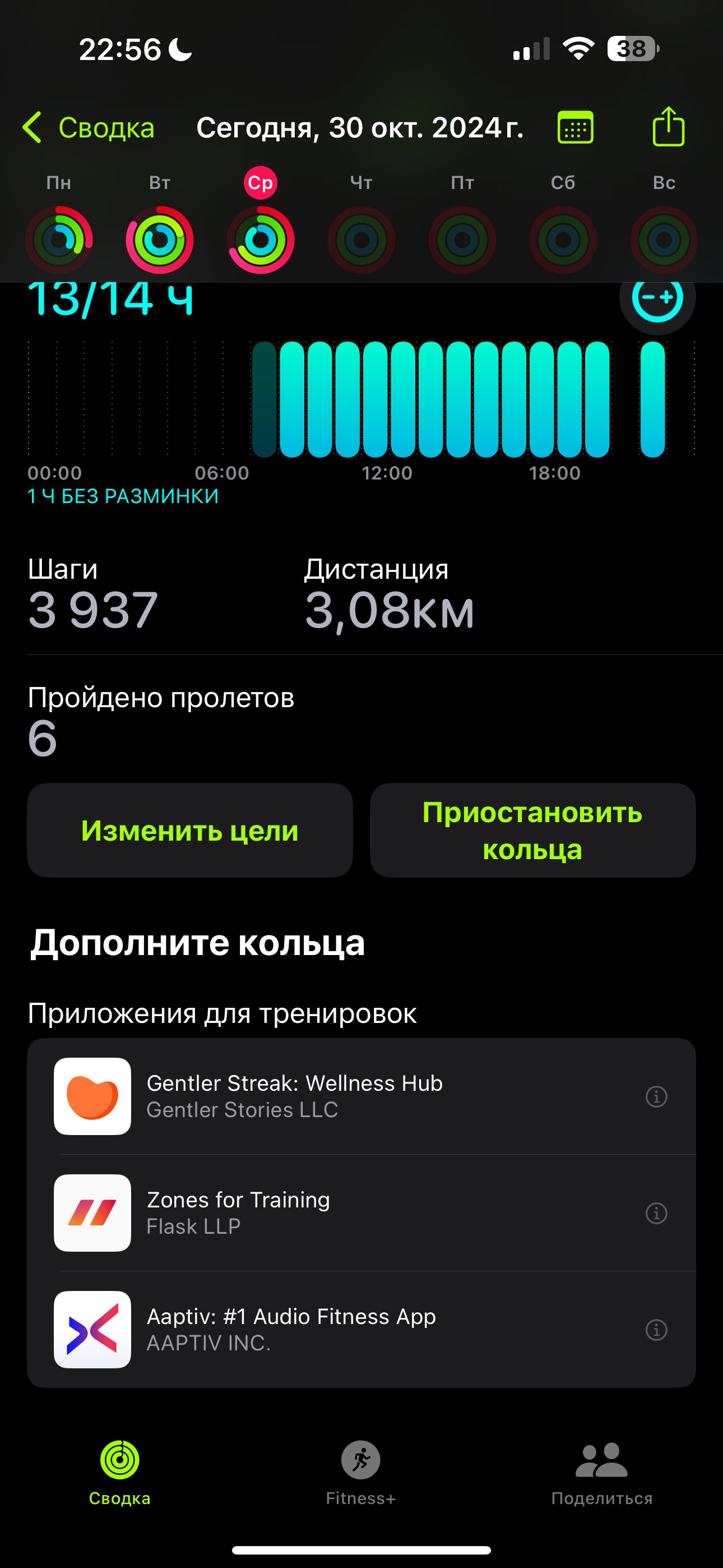Open the Сводка tab in the bottom bar
Image resolution: width=723 pixels, height=1568 pixels.
tap(120, 1473)
